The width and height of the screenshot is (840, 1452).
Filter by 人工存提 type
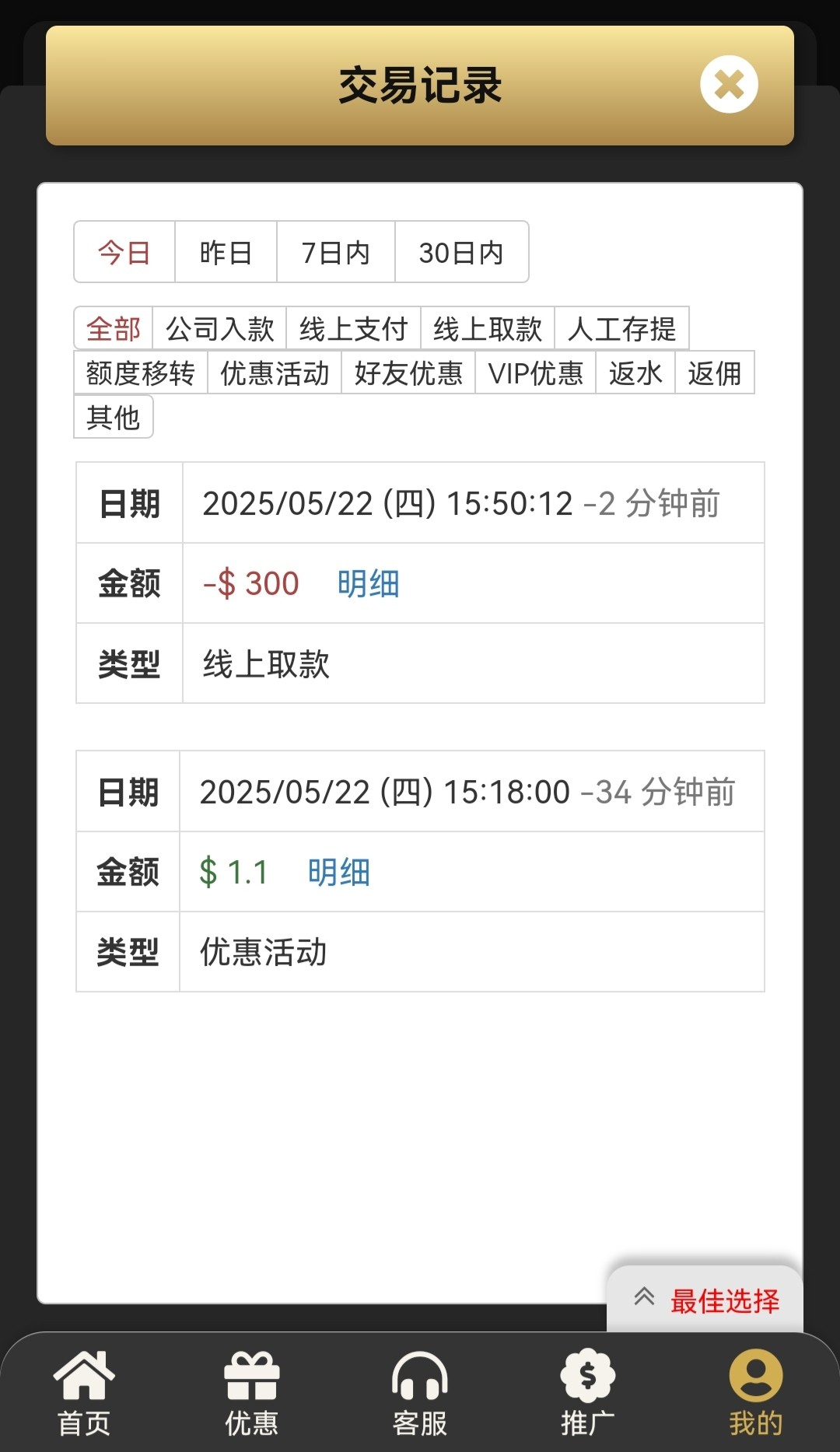pos(621,329)
